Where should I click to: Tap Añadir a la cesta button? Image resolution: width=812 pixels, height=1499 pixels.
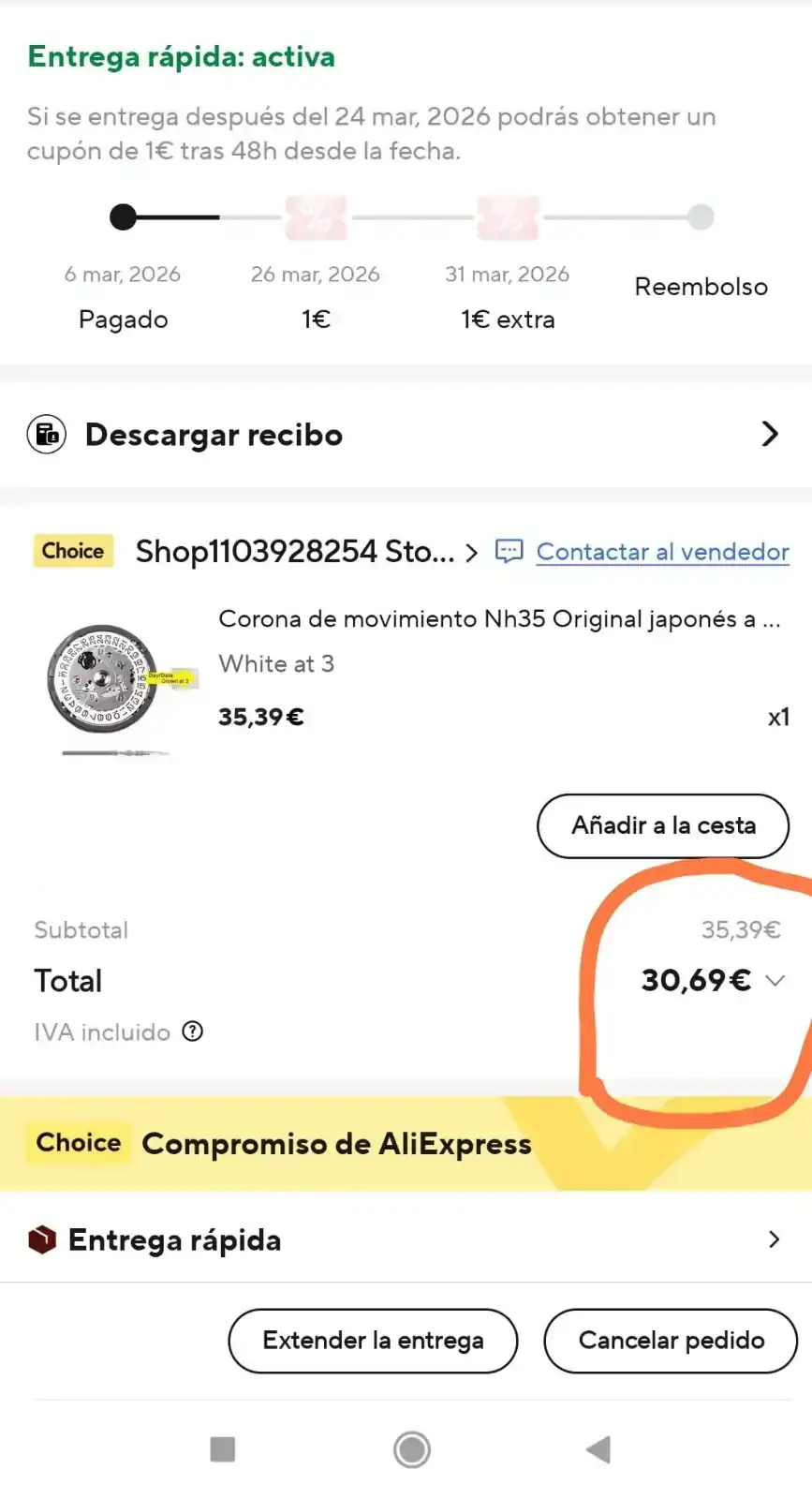662,825
